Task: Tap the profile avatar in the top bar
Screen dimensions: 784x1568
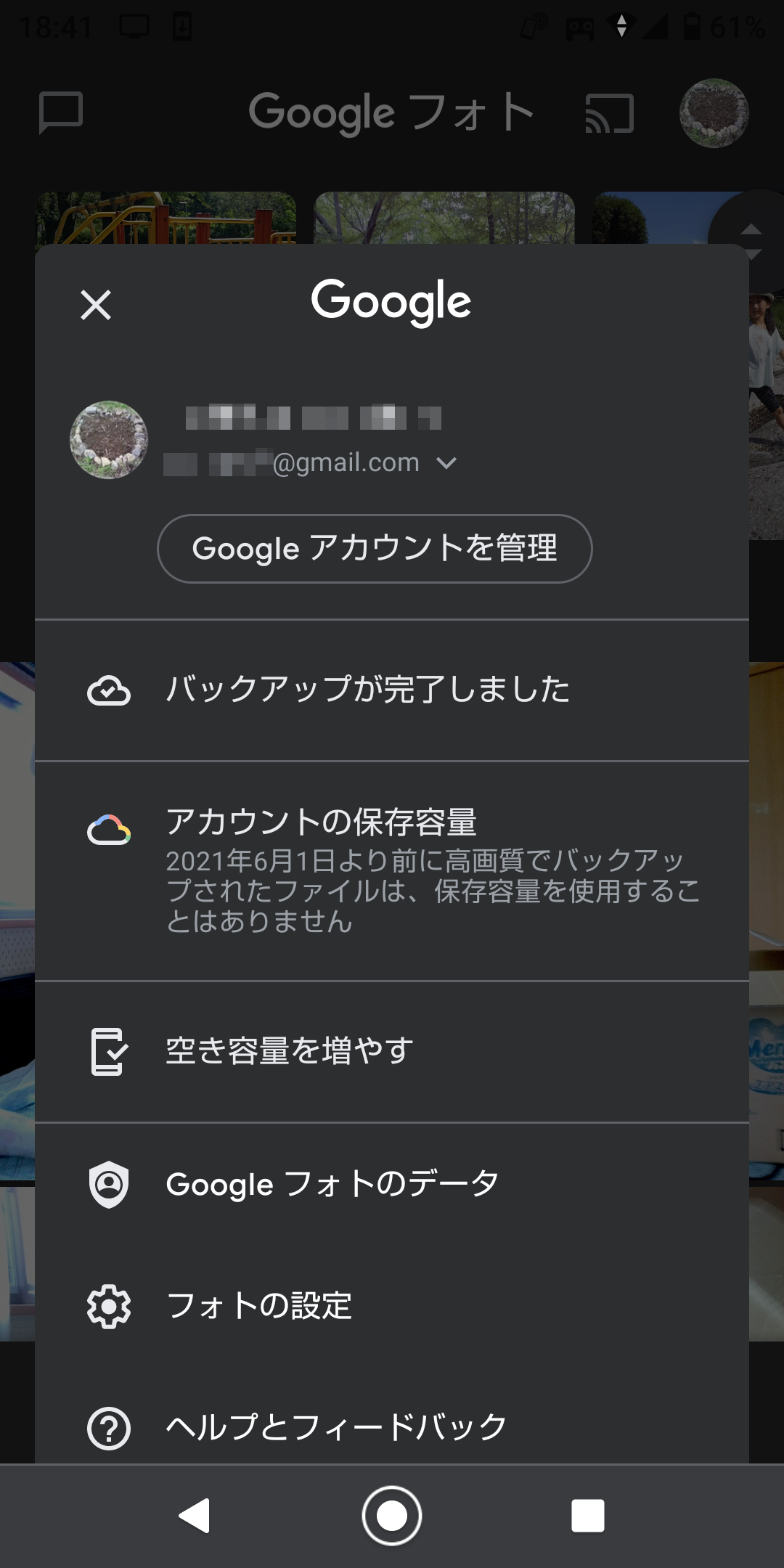Action: coord(715,115)
